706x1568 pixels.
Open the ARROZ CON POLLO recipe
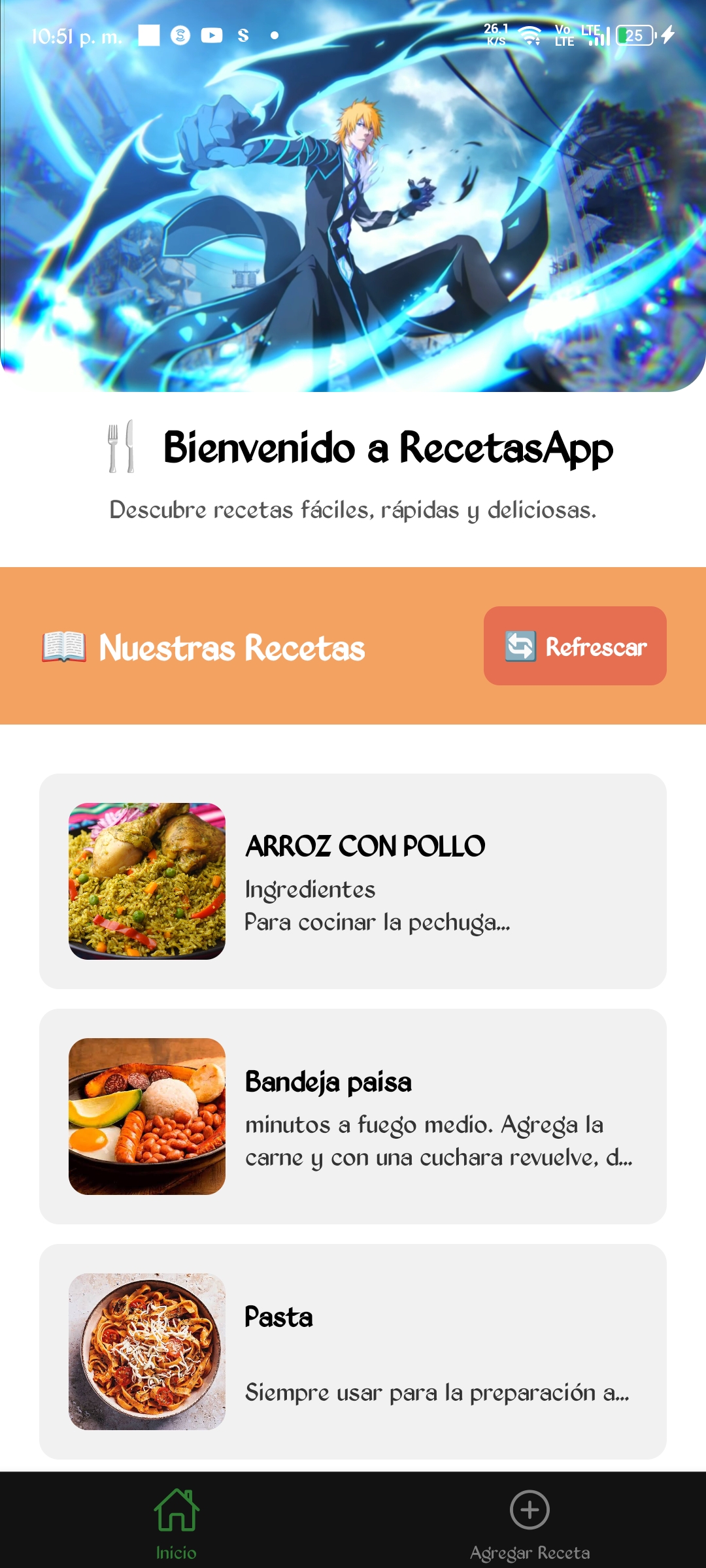(353, 879)
